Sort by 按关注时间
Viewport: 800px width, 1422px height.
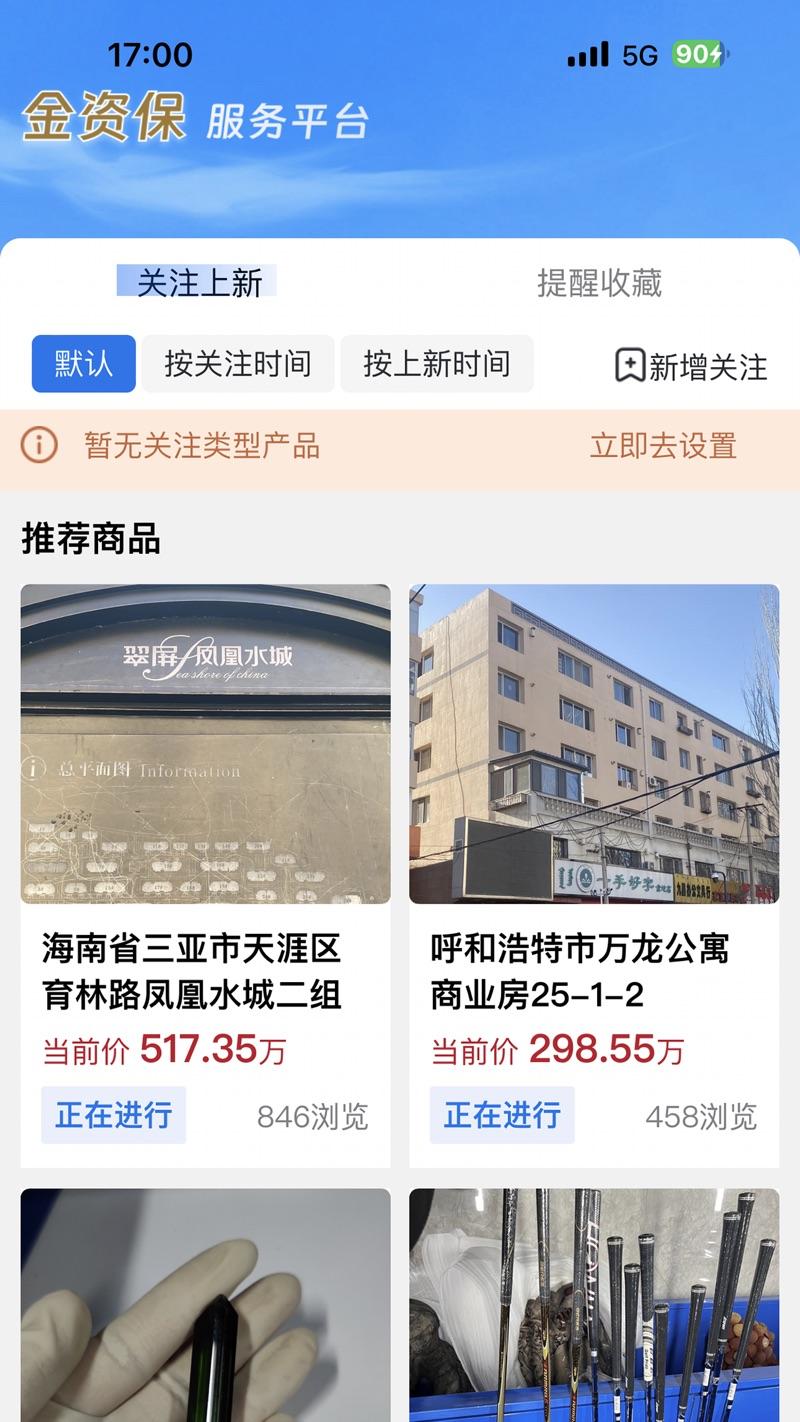pyautogui.click(x=238, y=364)
